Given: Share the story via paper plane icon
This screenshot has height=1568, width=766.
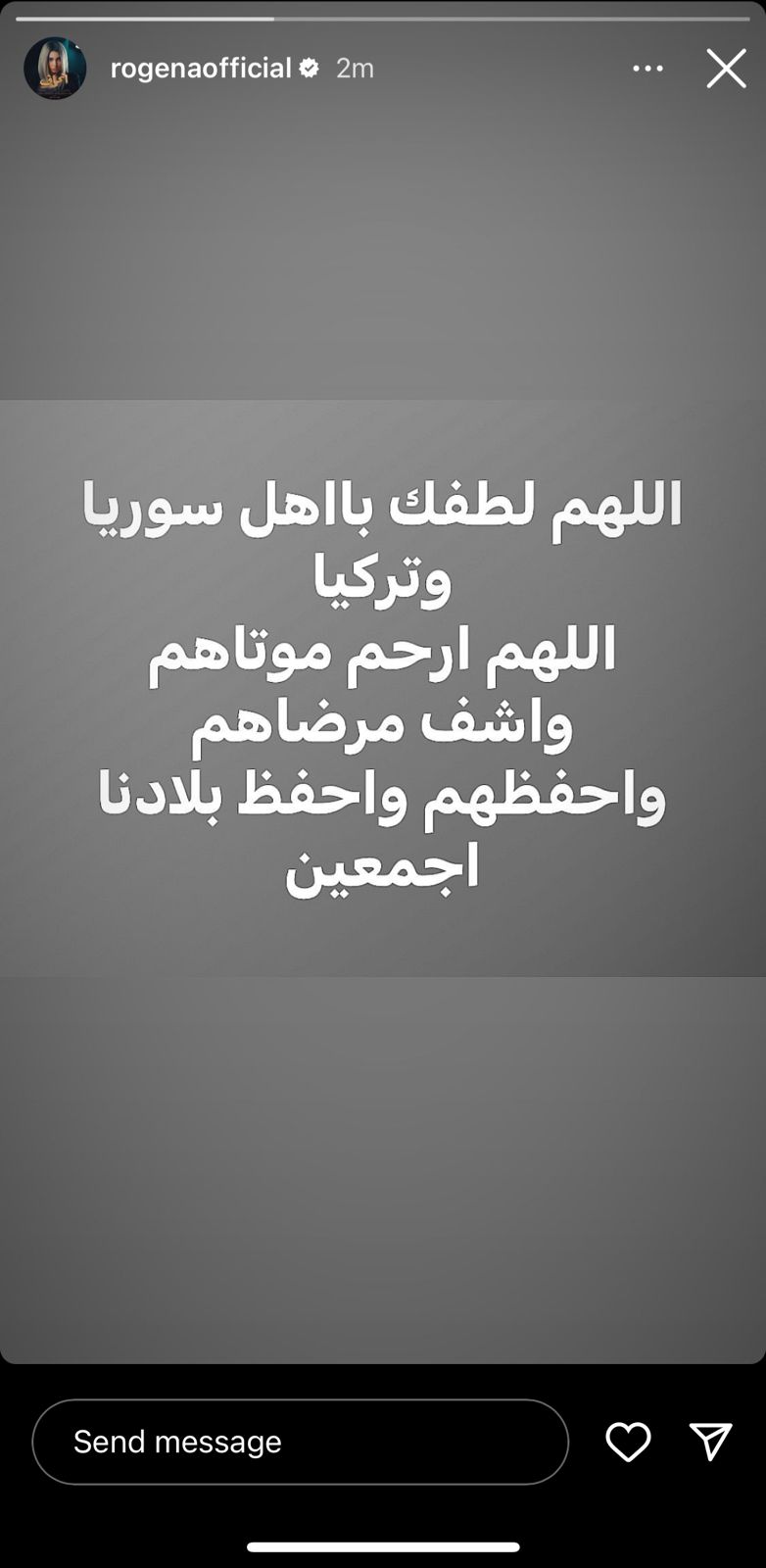Looking at the screenshot, I should tap(710, 1442).
